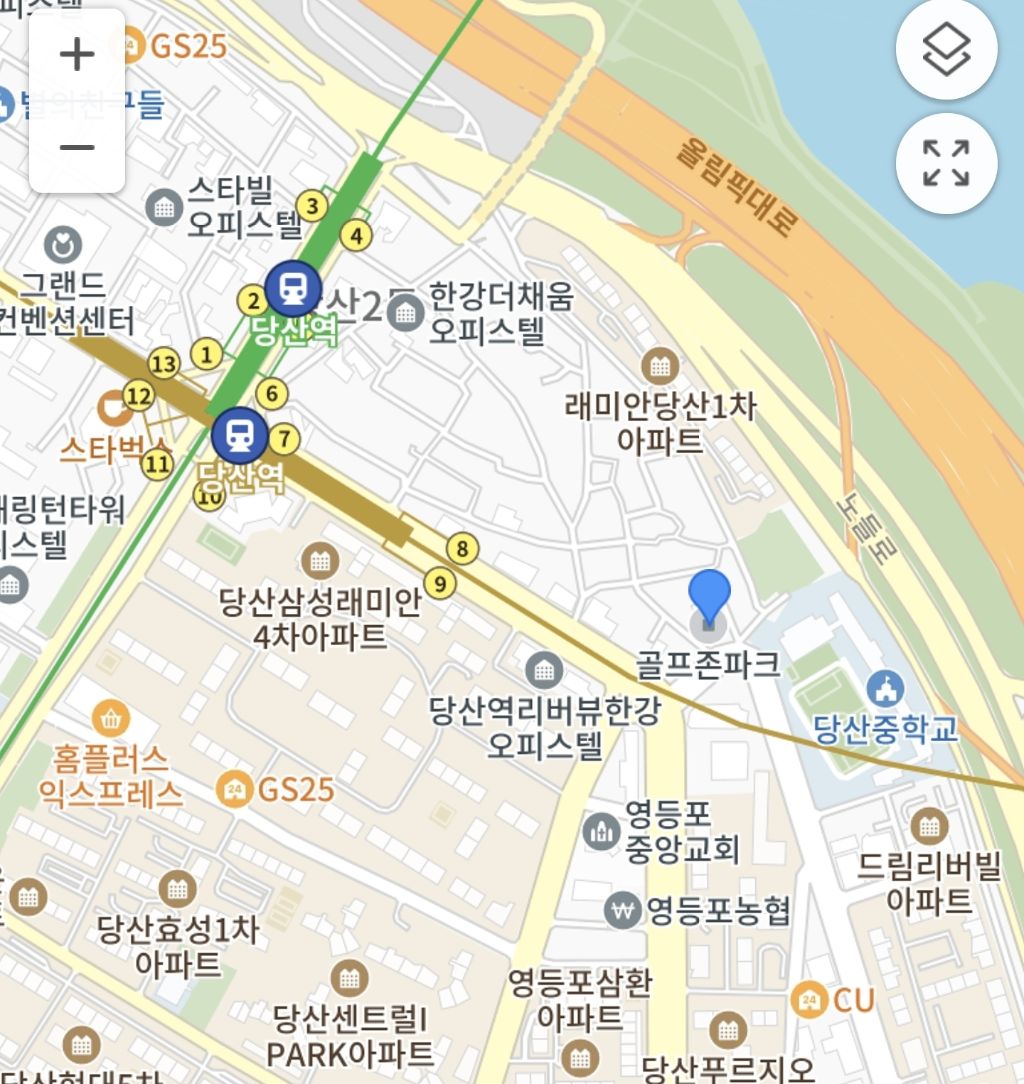1024x1084 pixels.
Task: Tap the blue pin at 골프존파크
Action: pyautogui.click(x=709, y=600)
